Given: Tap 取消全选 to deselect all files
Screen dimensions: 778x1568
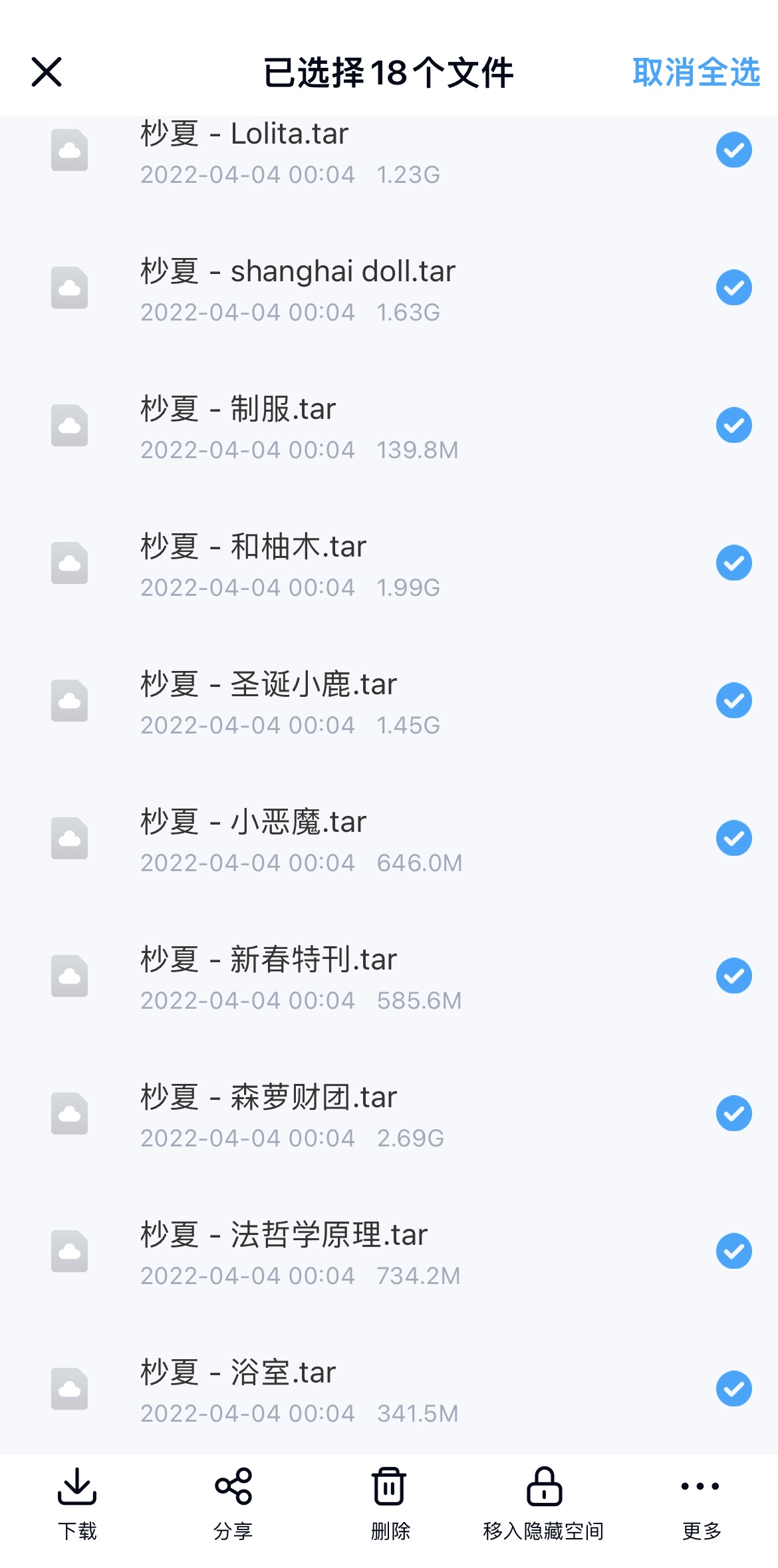Looking at the screenshot, I should pos(696,72).
